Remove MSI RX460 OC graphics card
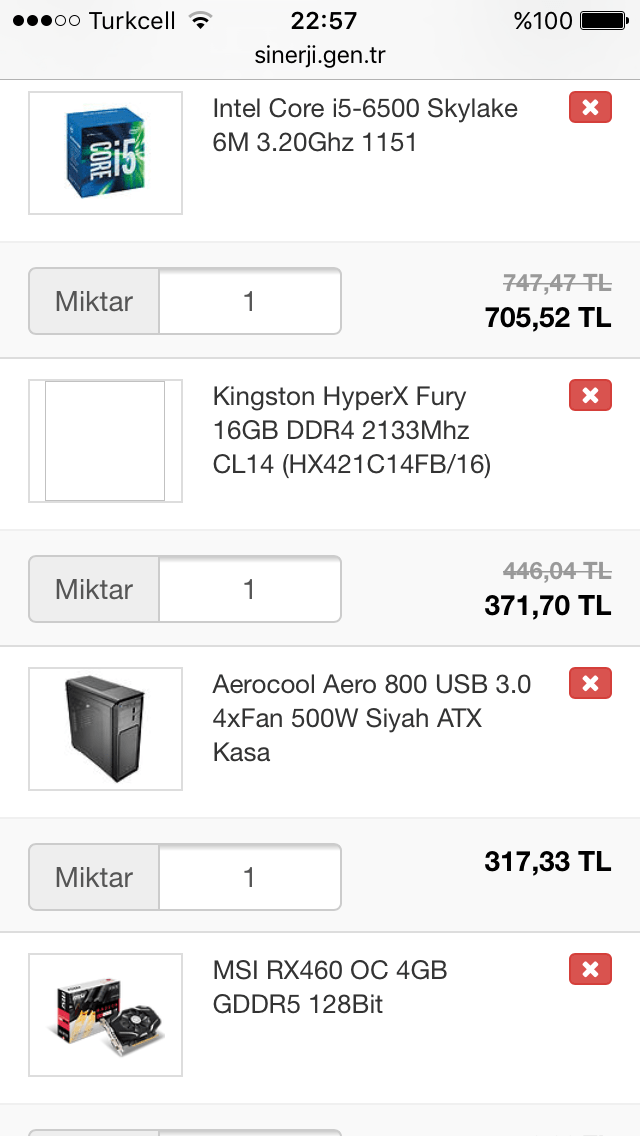640x1136 pixels. click(x=590, y=970)
